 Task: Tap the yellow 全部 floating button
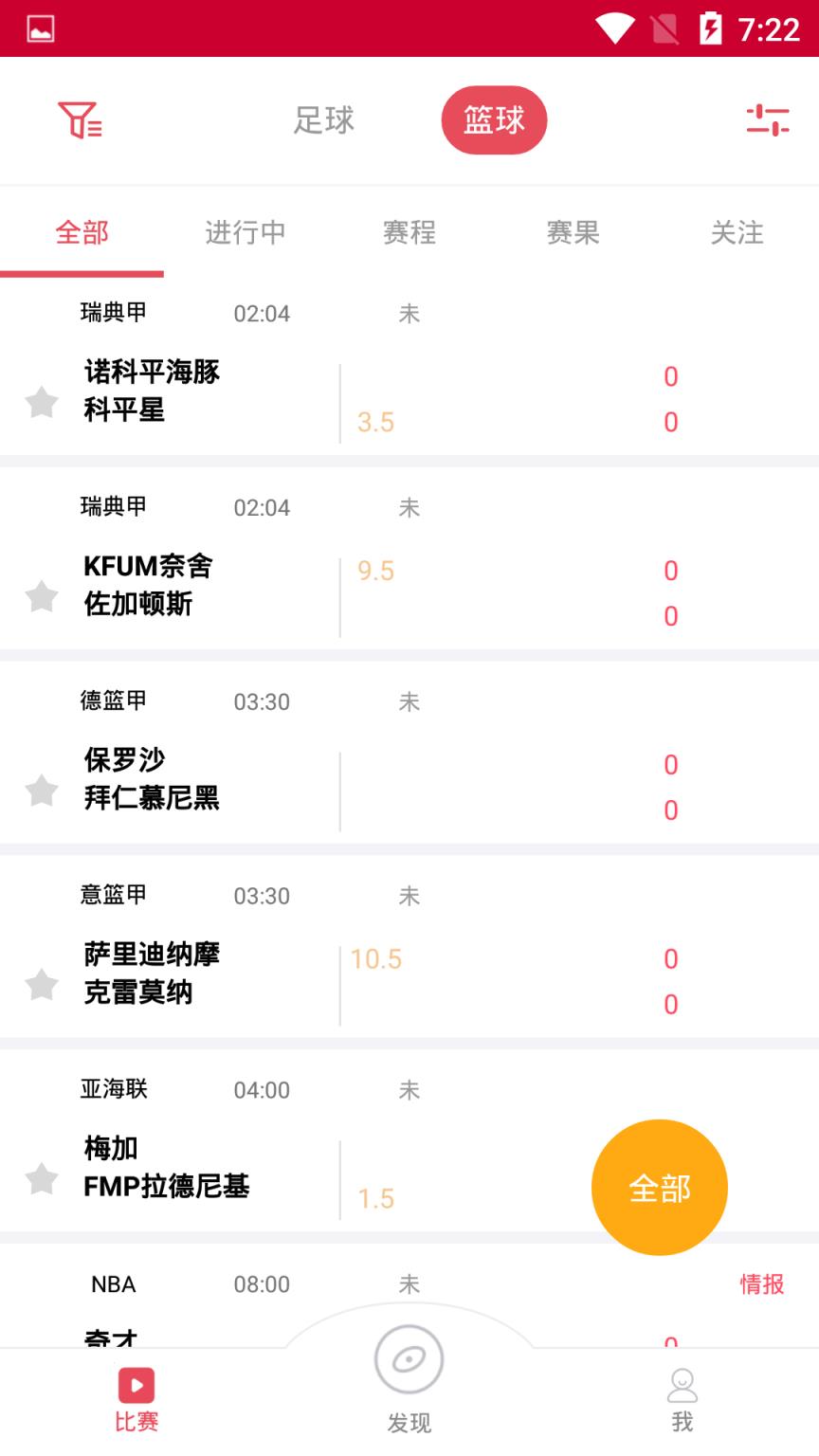[659, 1187]
